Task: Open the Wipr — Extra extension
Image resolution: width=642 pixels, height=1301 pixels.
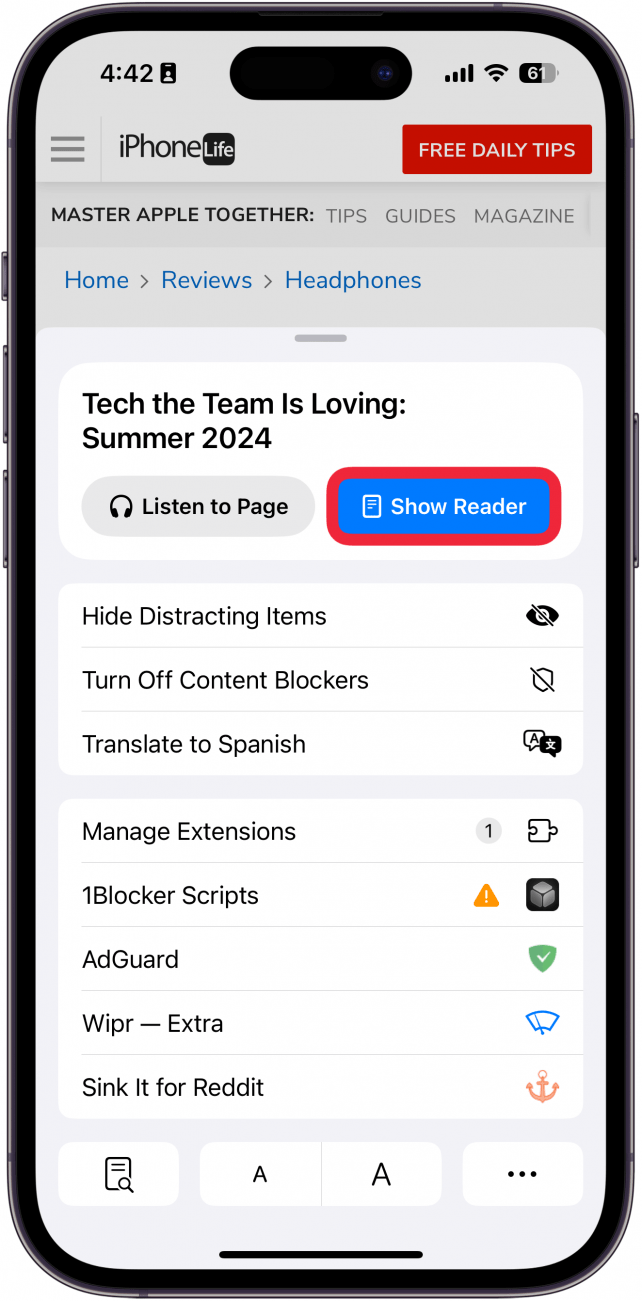Action: [320, 1023]
